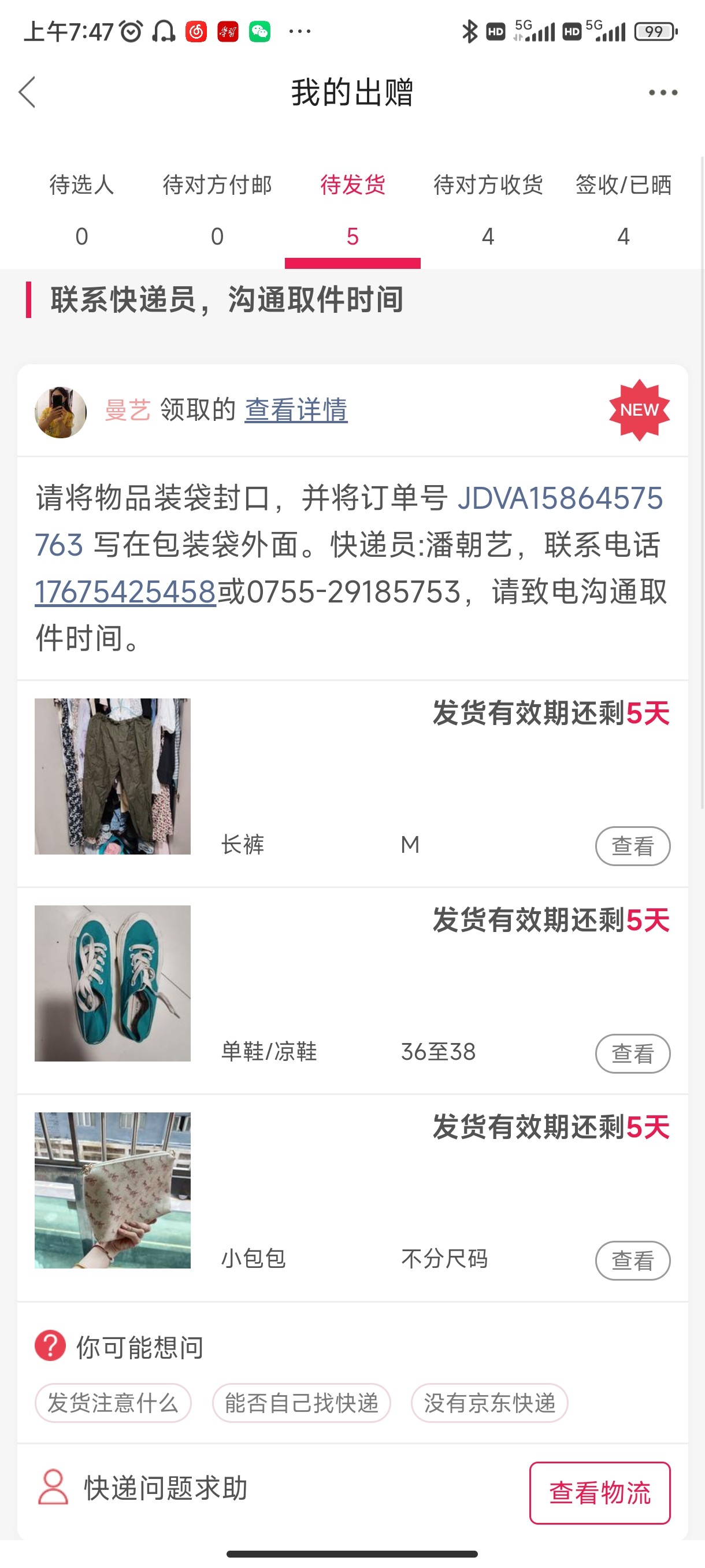The width and height of the screenshot is (705, 1568).
Task: Switch to the 待对方收货 tab
Action: 488,208
